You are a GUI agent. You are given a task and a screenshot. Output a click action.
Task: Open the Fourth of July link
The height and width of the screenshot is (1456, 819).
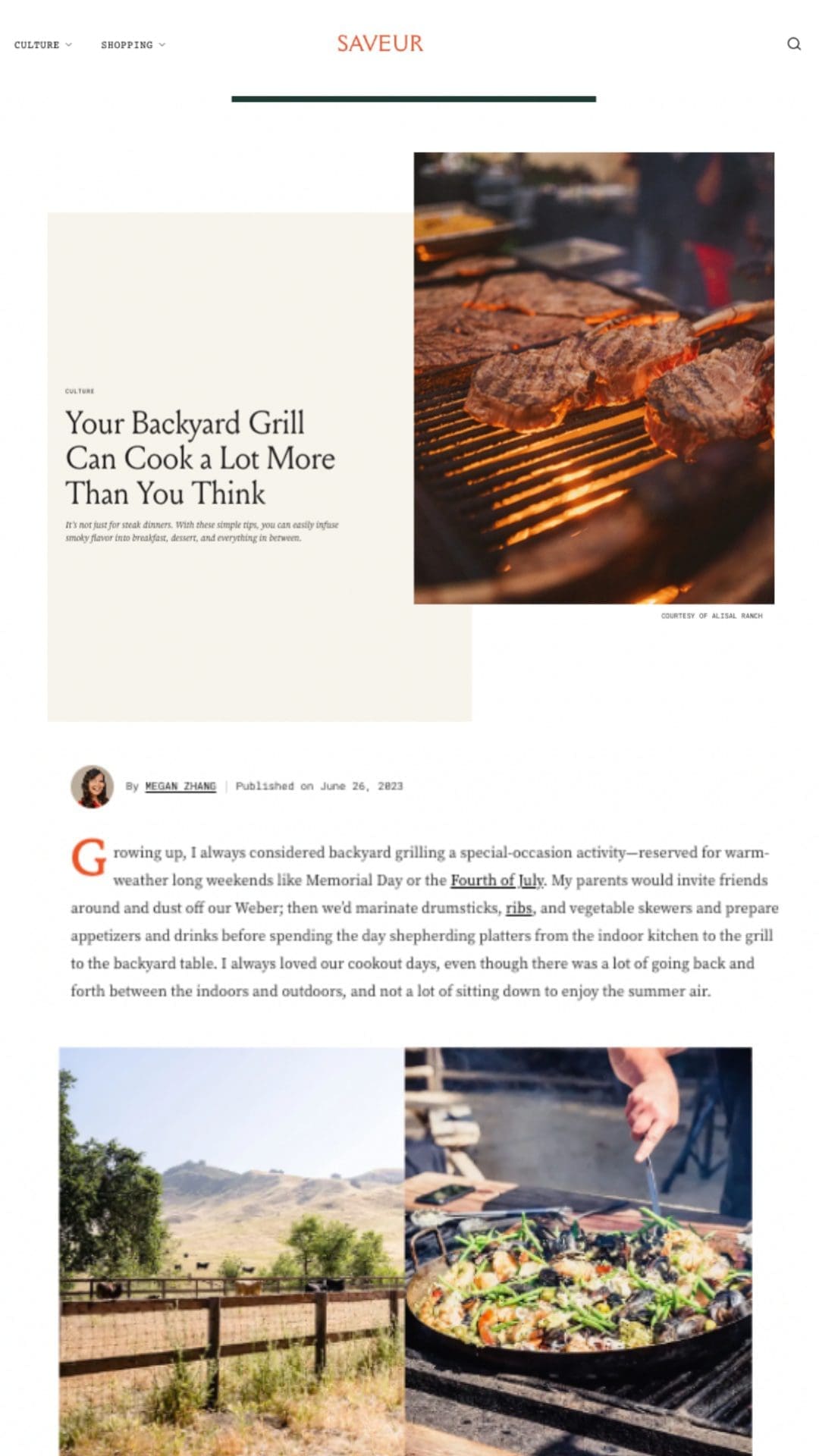pos(497,880)
